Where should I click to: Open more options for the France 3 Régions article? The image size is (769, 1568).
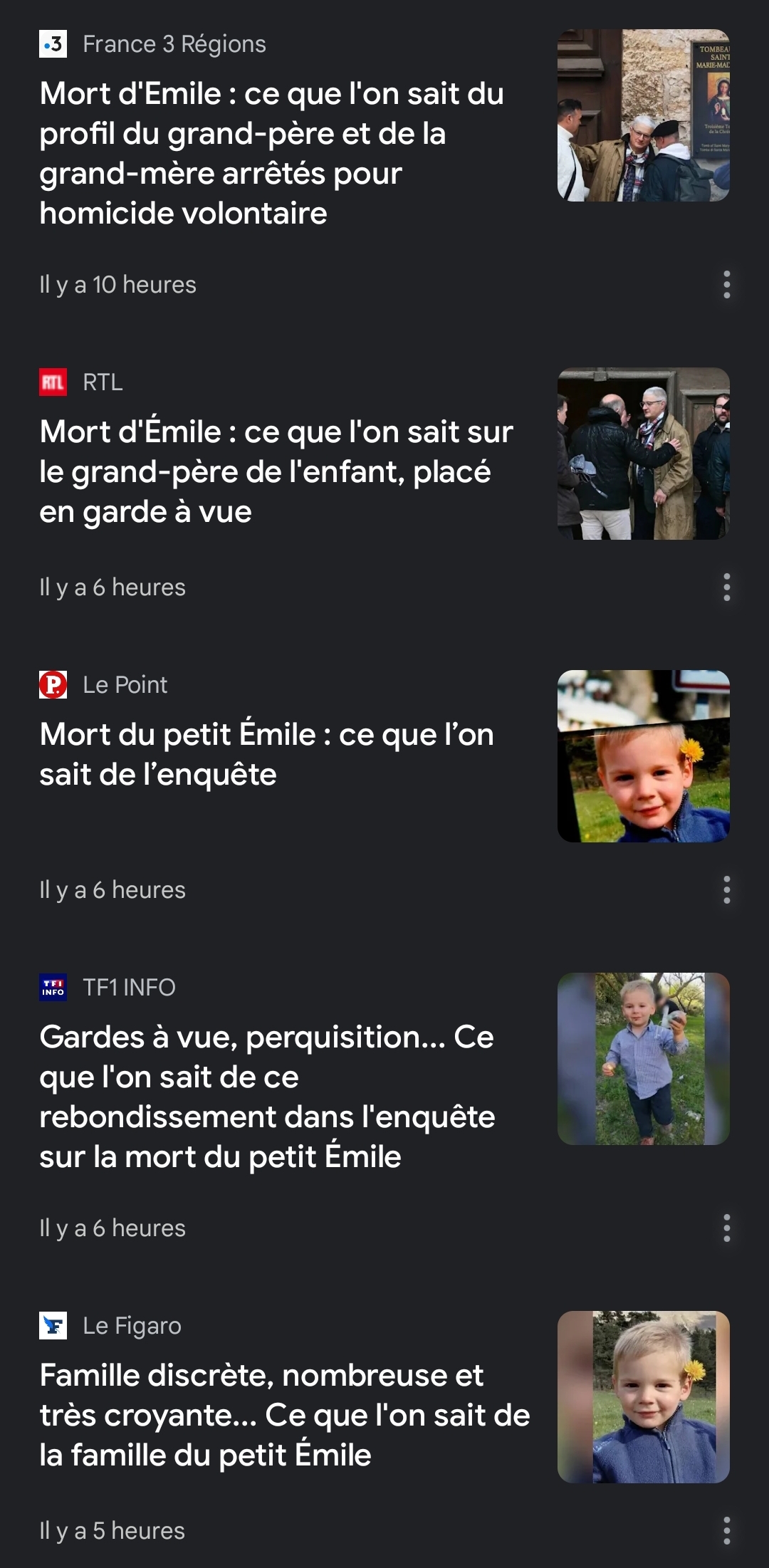pyautogui.click(x=726, y=285)
